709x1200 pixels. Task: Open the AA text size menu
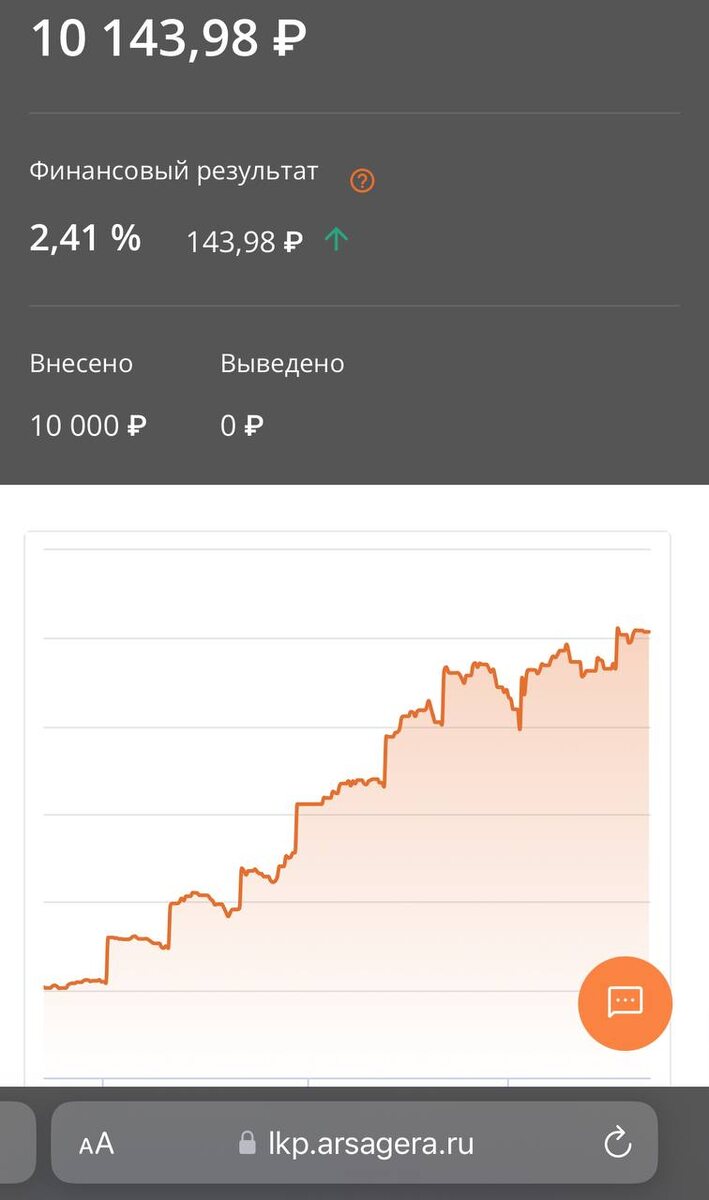(97, 1144)
